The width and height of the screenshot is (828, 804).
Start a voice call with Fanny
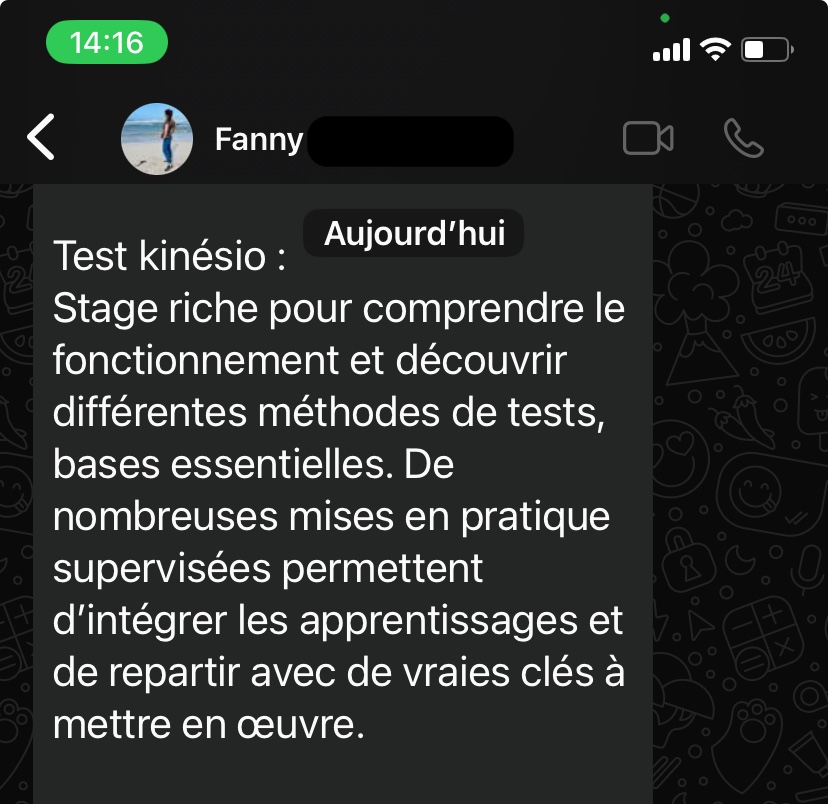pos(743,139)
